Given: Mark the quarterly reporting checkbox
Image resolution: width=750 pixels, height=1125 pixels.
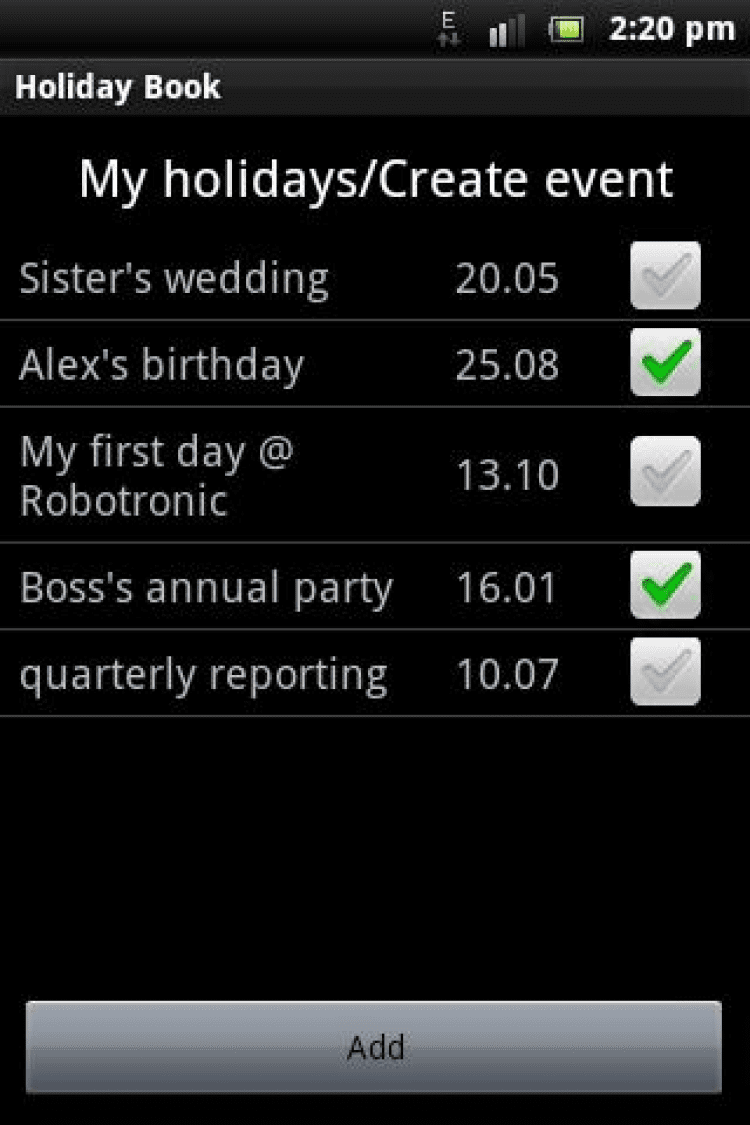Looking at the screenshot, I should click(x=665, y=672).
